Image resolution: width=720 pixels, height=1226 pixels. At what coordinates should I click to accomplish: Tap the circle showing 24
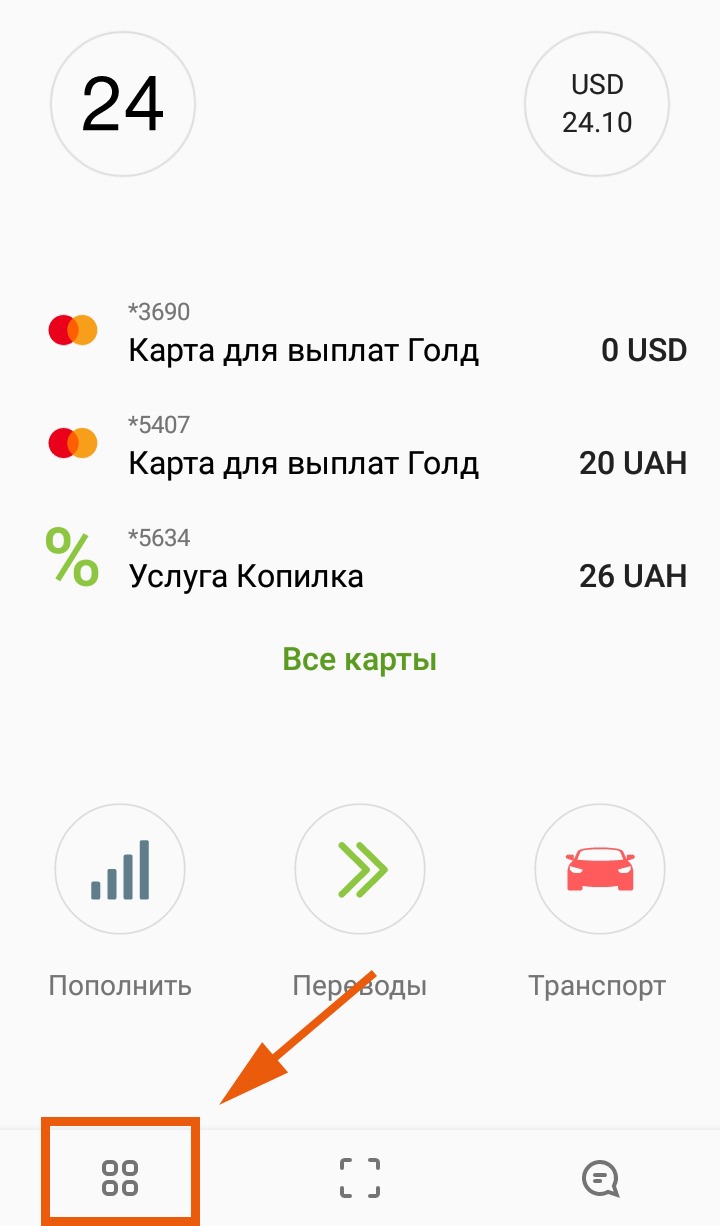pos(123,104)
